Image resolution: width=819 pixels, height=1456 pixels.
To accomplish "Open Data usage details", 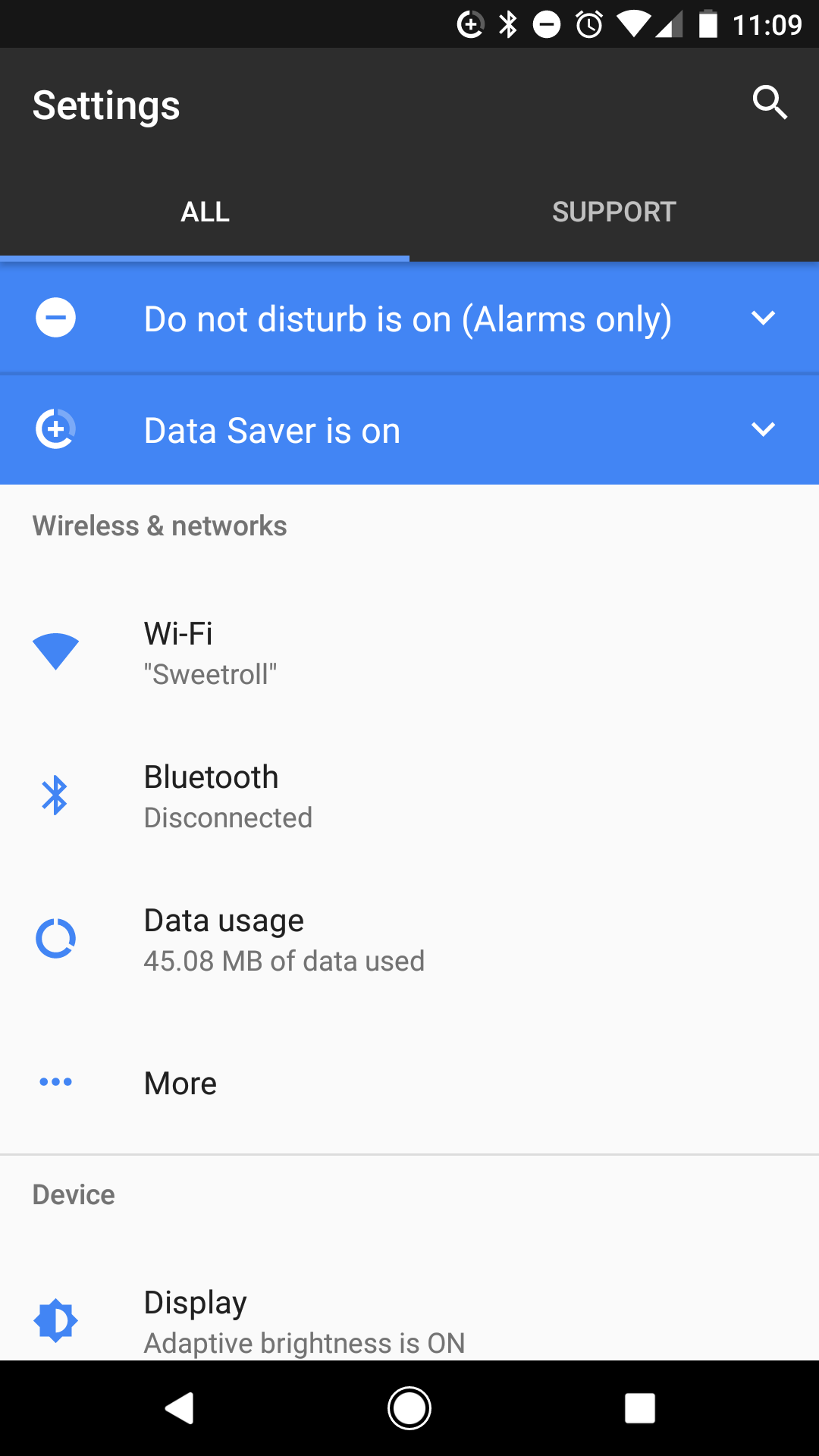I will pos(409,940).
